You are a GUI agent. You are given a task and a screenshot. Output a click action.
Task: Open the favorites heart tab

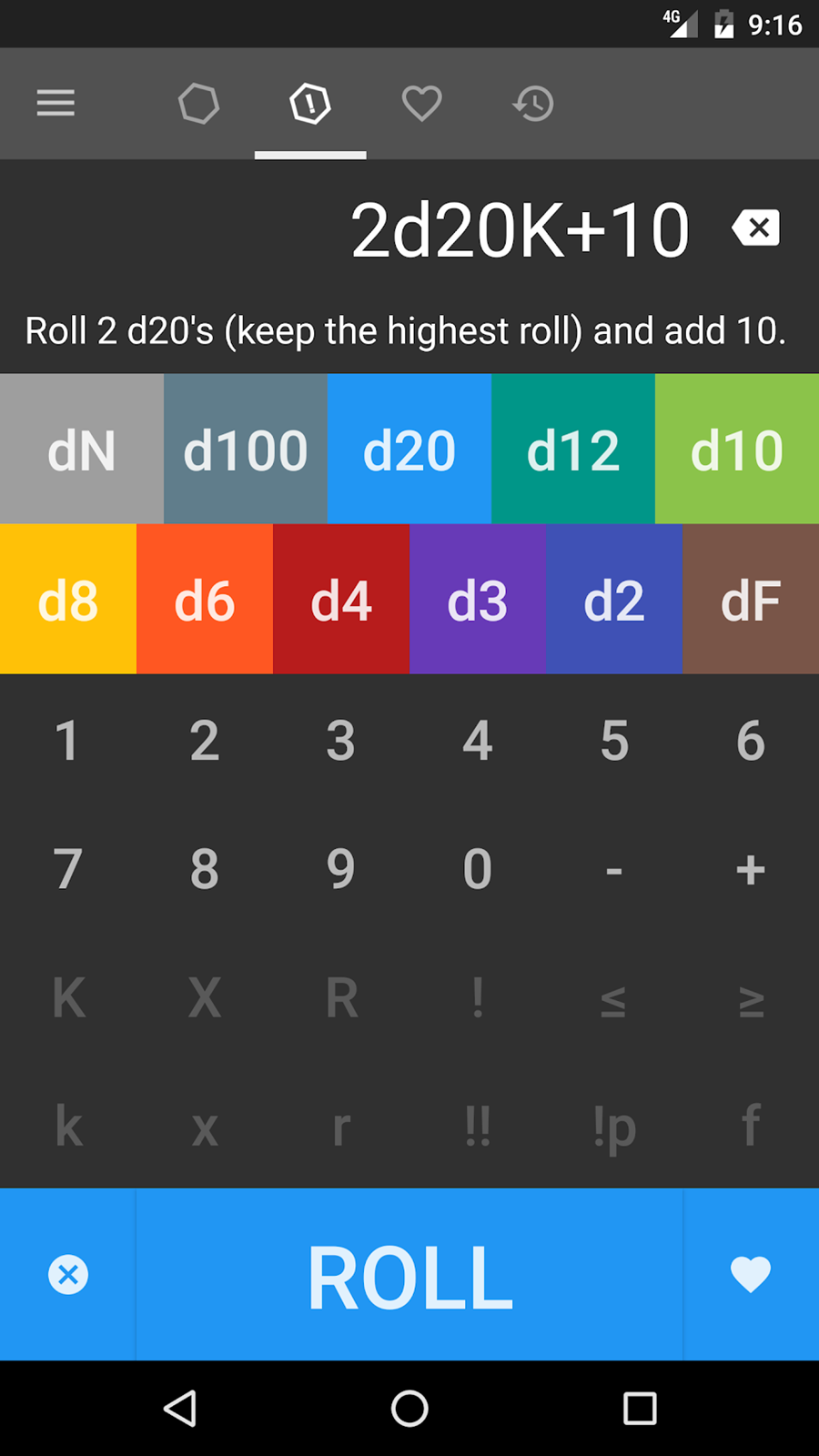click(x=421, y=103)
